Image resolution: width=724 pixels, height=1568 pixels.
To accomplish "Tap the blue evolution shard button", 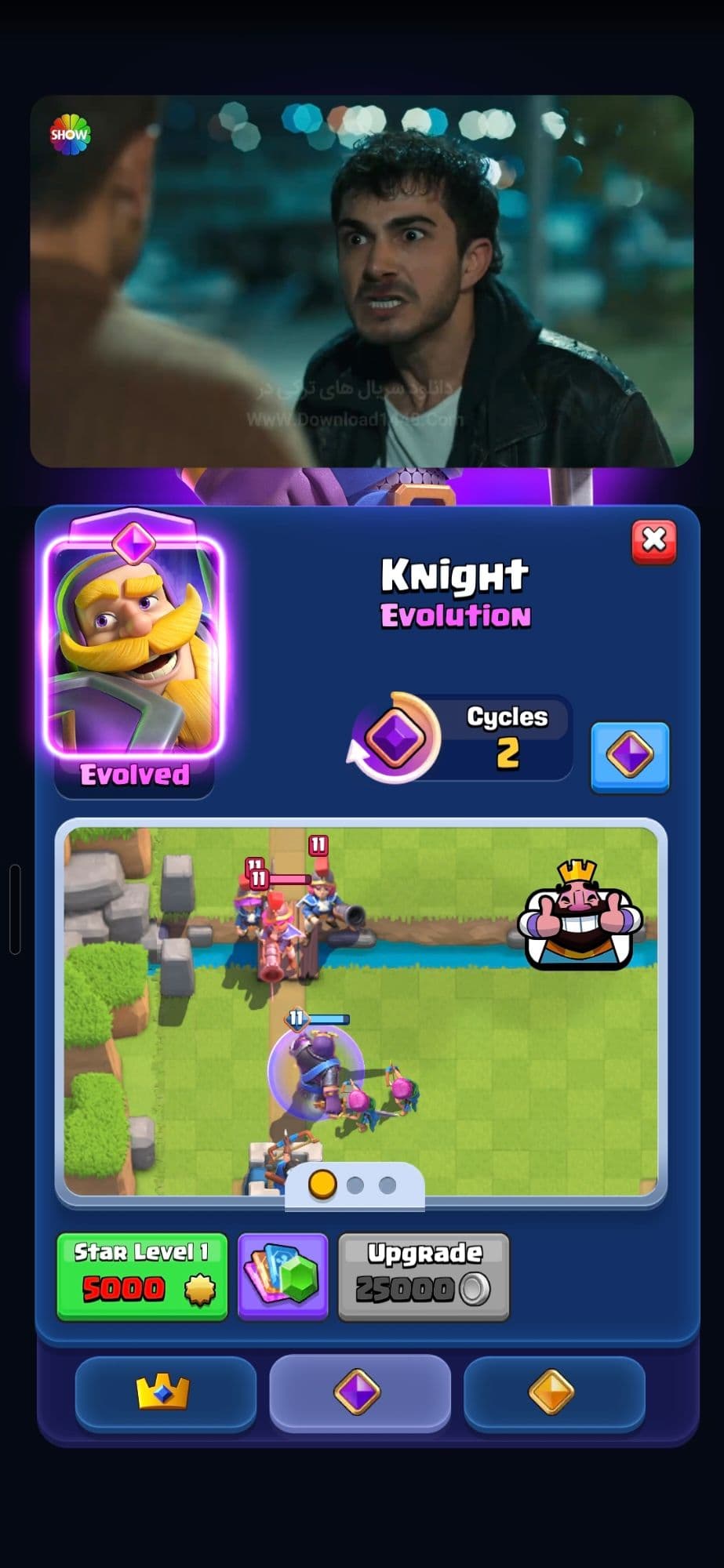I will coord(629,757).
